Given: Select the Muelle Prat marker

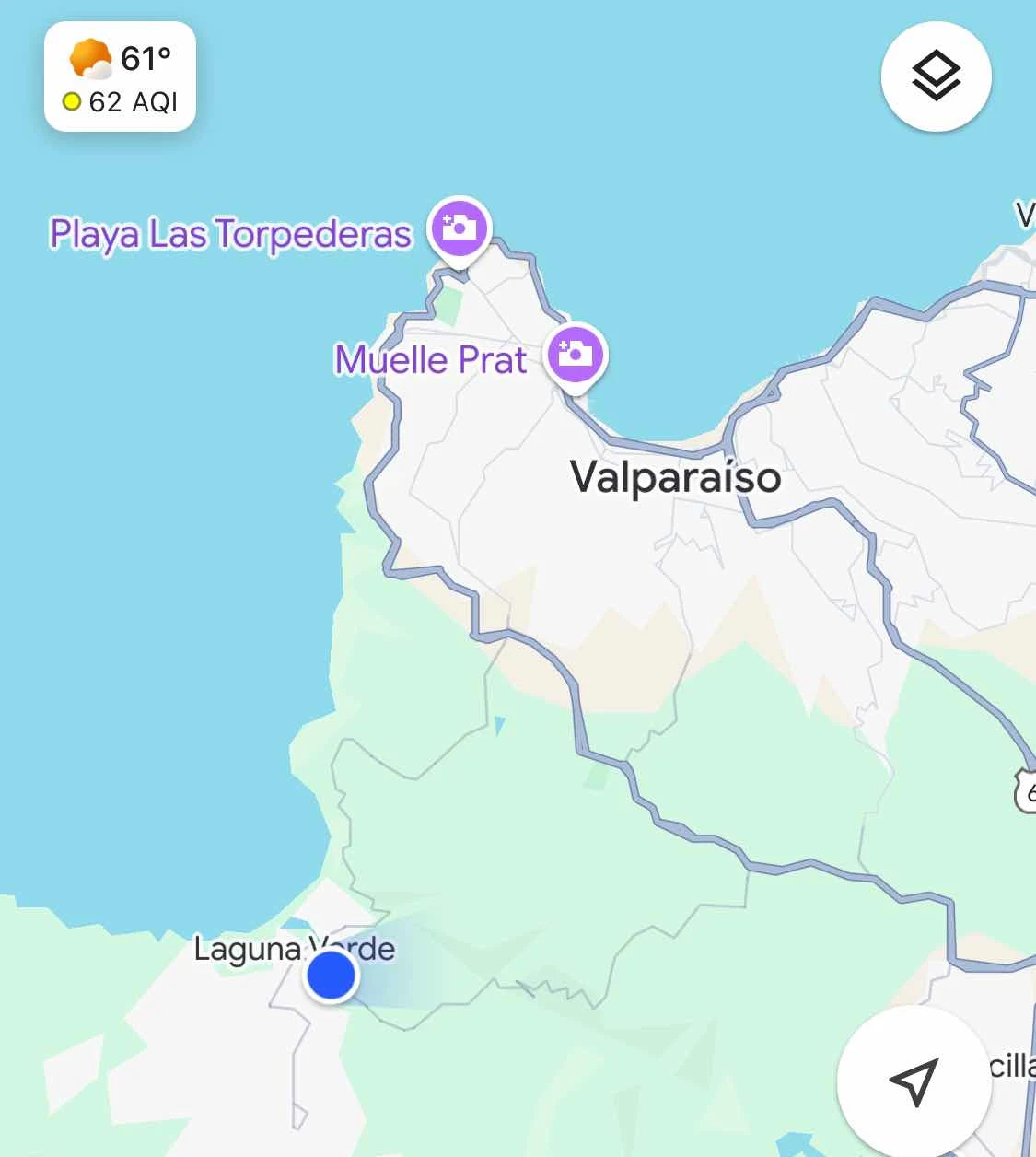Looking at the screenshot, I should 576,355.
